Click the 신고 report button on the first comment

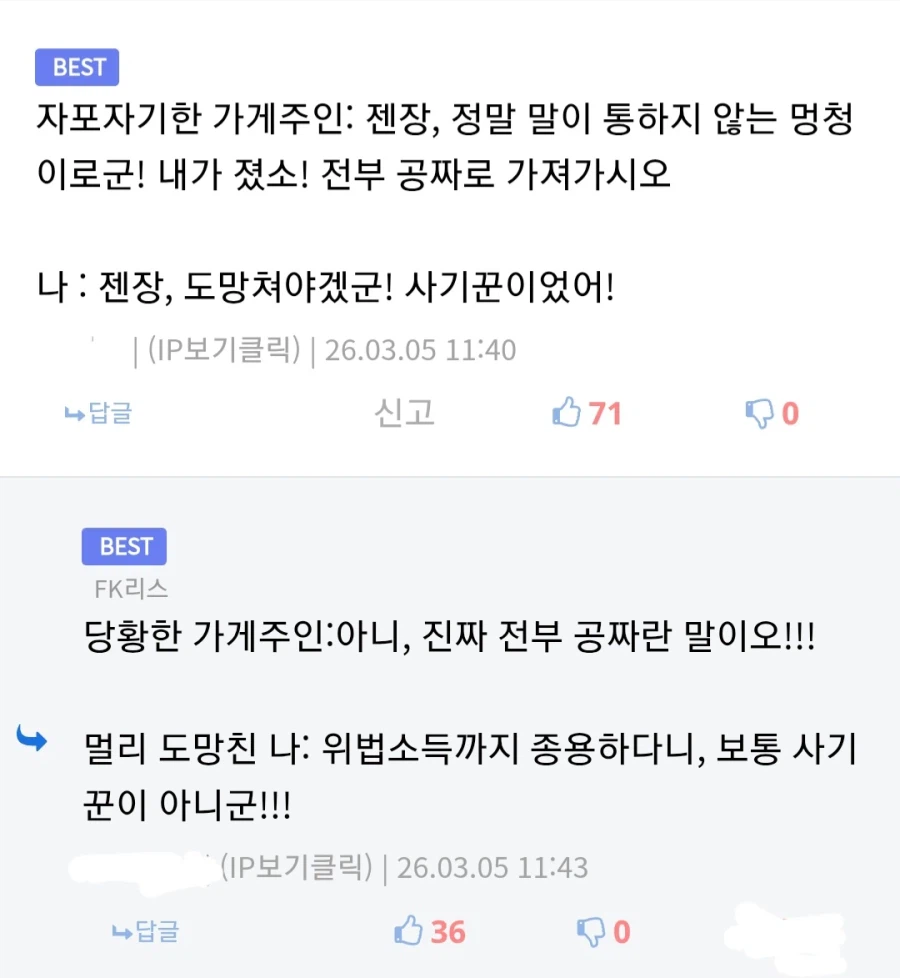(x=406, y=412)
